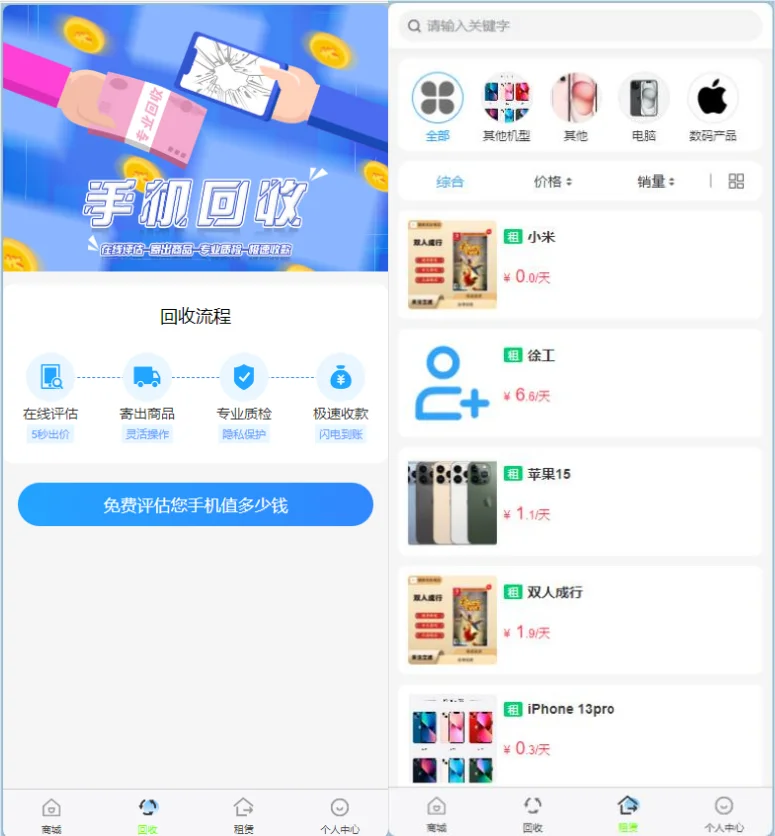The width and height of the screenshot is (775, 836).
Task: Sort listings by 综合
Action: (450, 181)
